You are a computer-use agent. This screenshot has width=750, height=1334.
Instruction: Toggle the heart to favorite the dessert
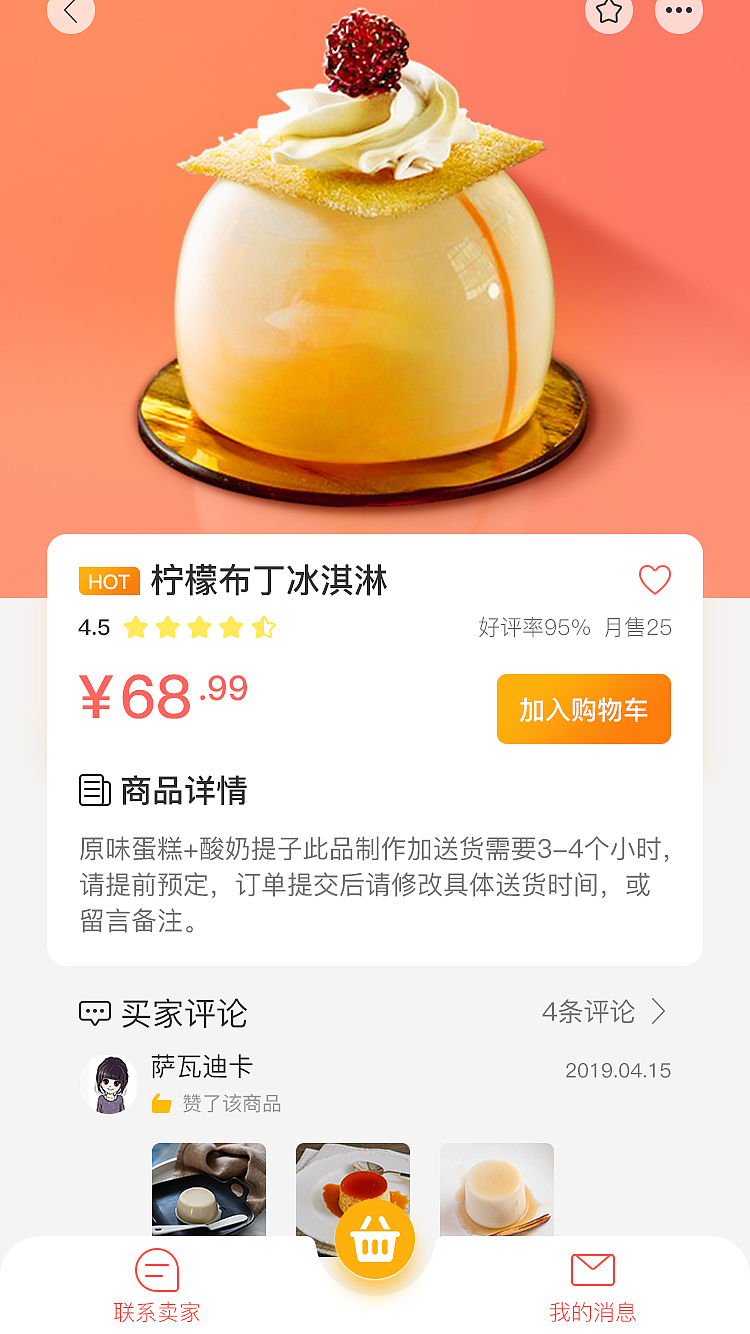click(x=655, y=579)
